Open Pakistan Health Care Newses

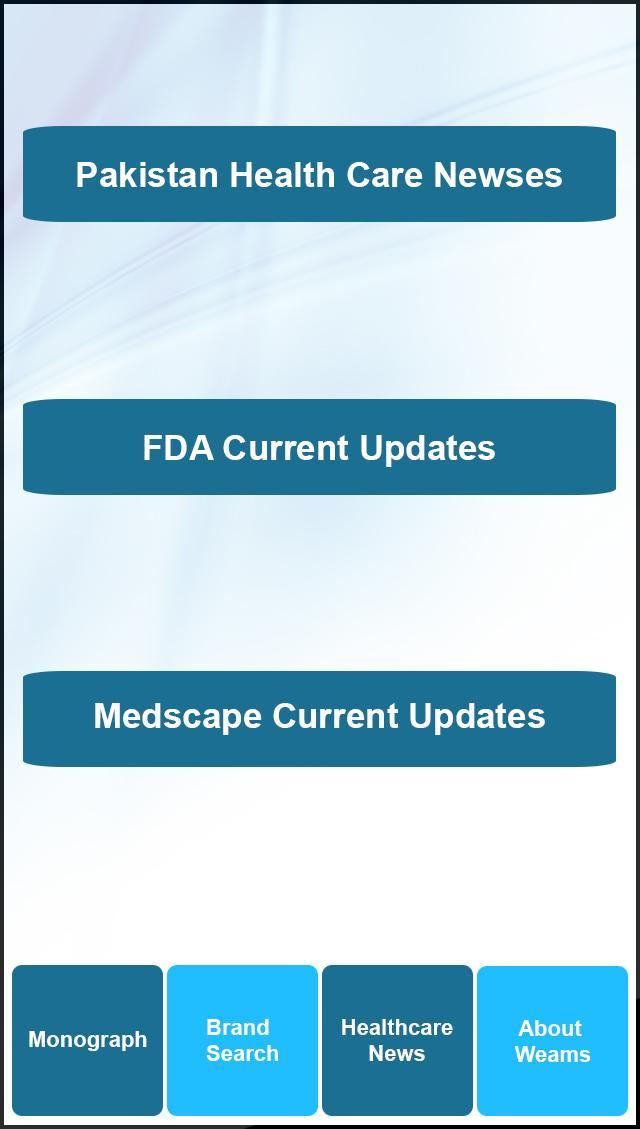pos(319,174)
